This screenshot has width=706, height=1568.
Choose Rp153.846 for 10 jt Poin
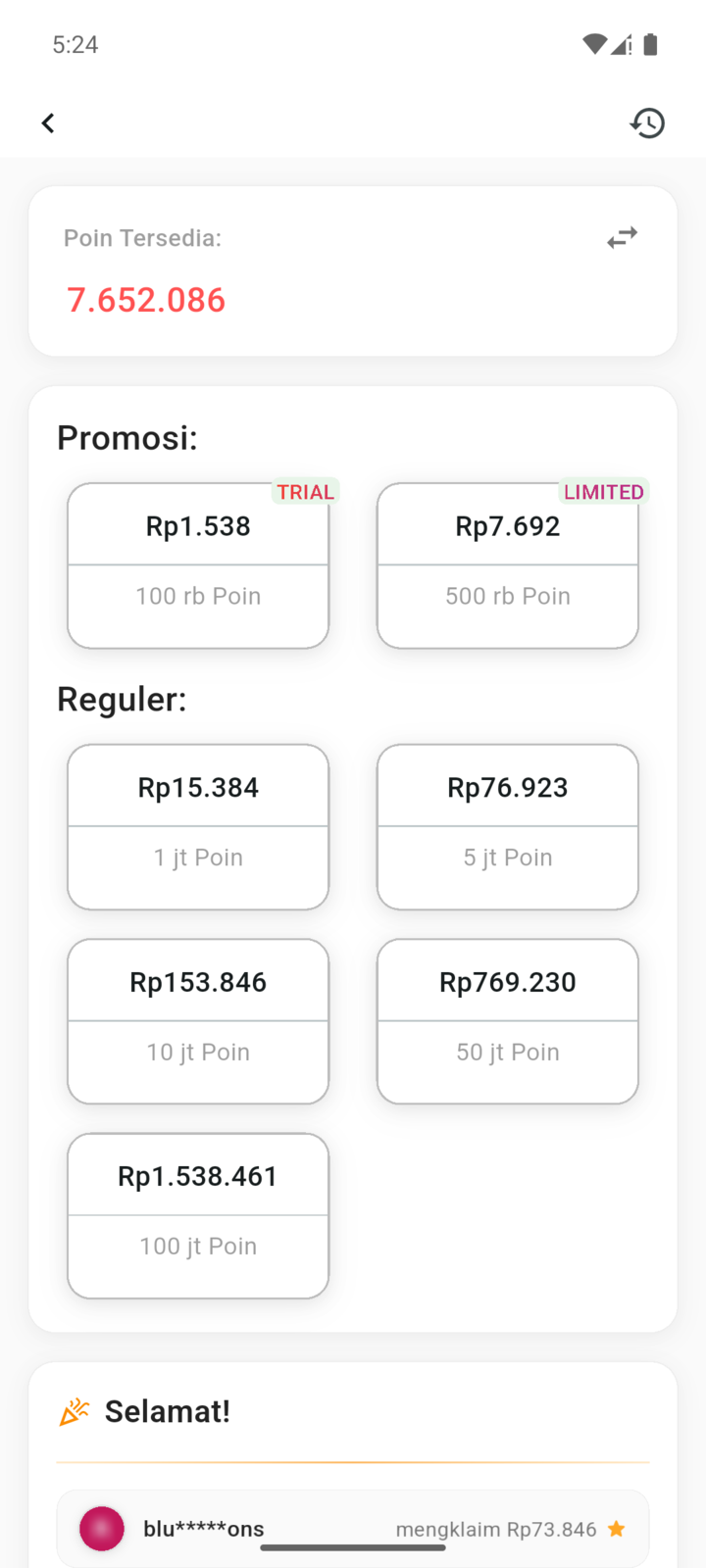198,1021
